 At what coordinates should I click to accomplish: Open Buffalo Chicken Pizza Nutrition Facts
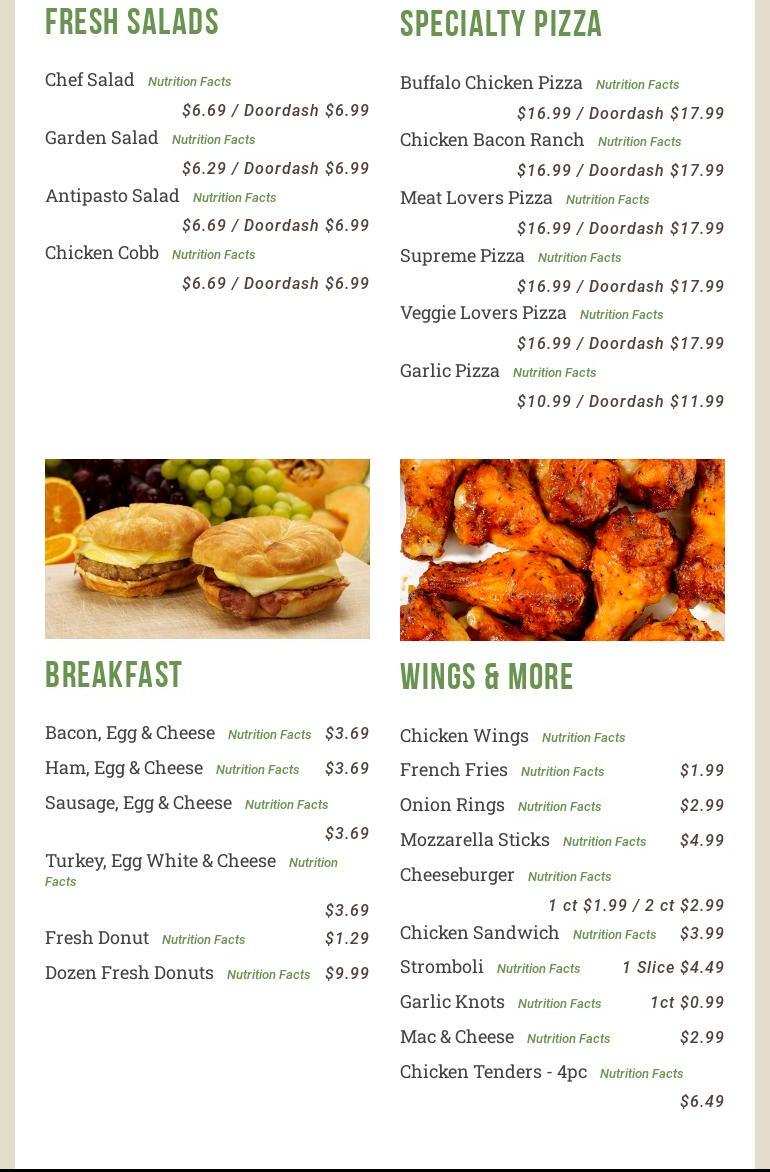637,85
